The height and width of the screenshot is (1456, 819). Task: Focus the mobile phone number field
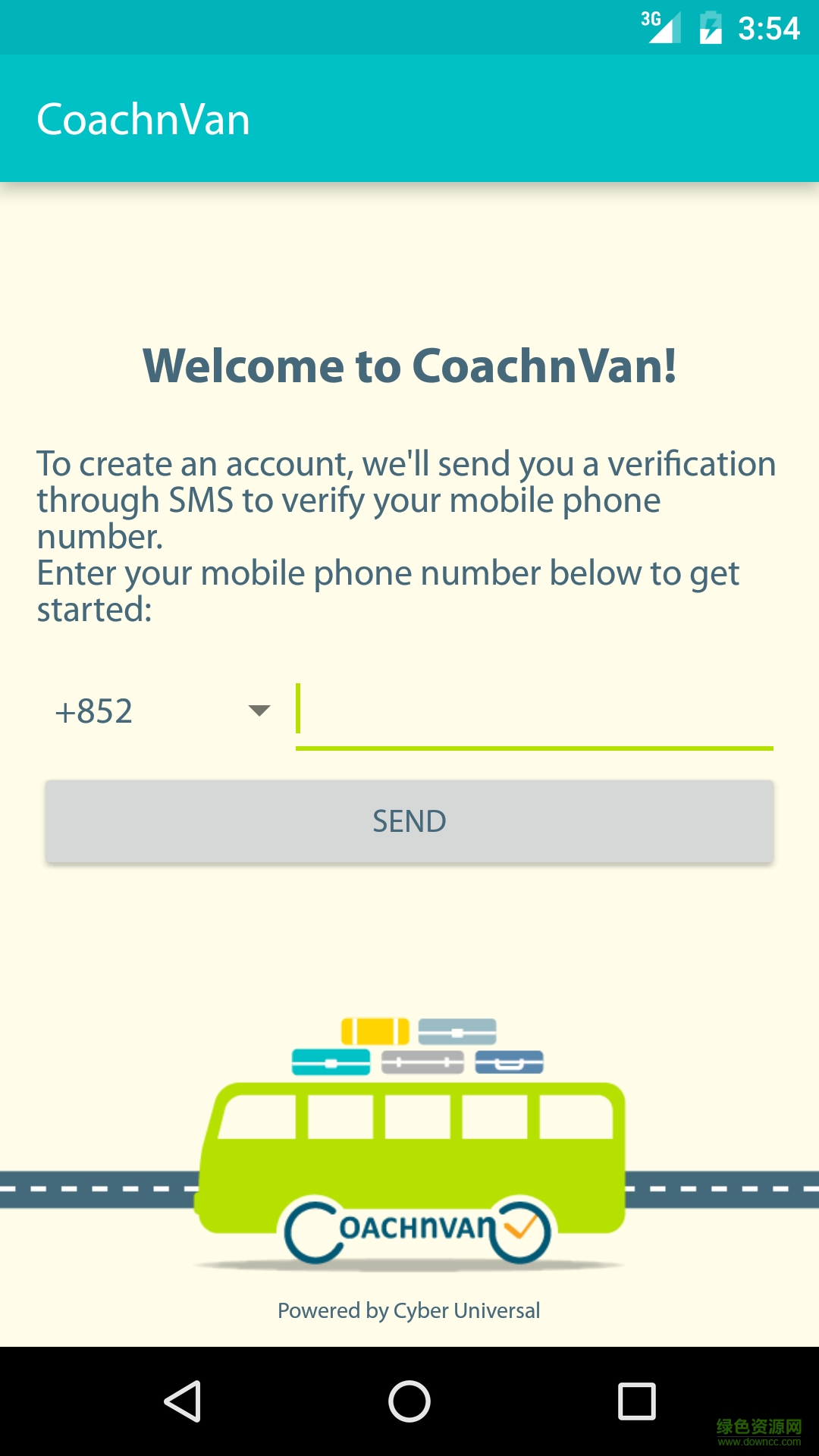[x=534, y=713]
